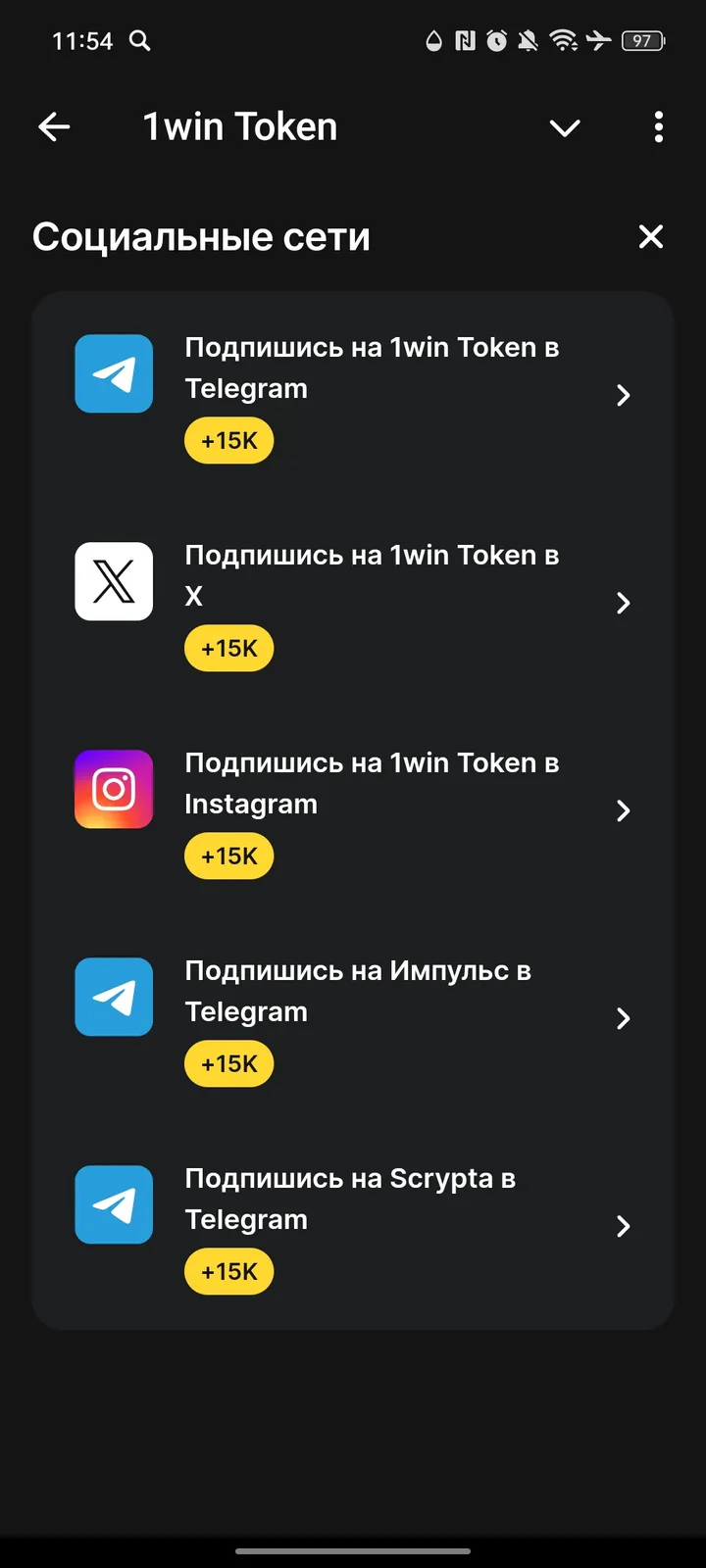Open the Telegram icon for 1win Token subscription
The width and height of the screenshot is (706, 1568).
114,373
